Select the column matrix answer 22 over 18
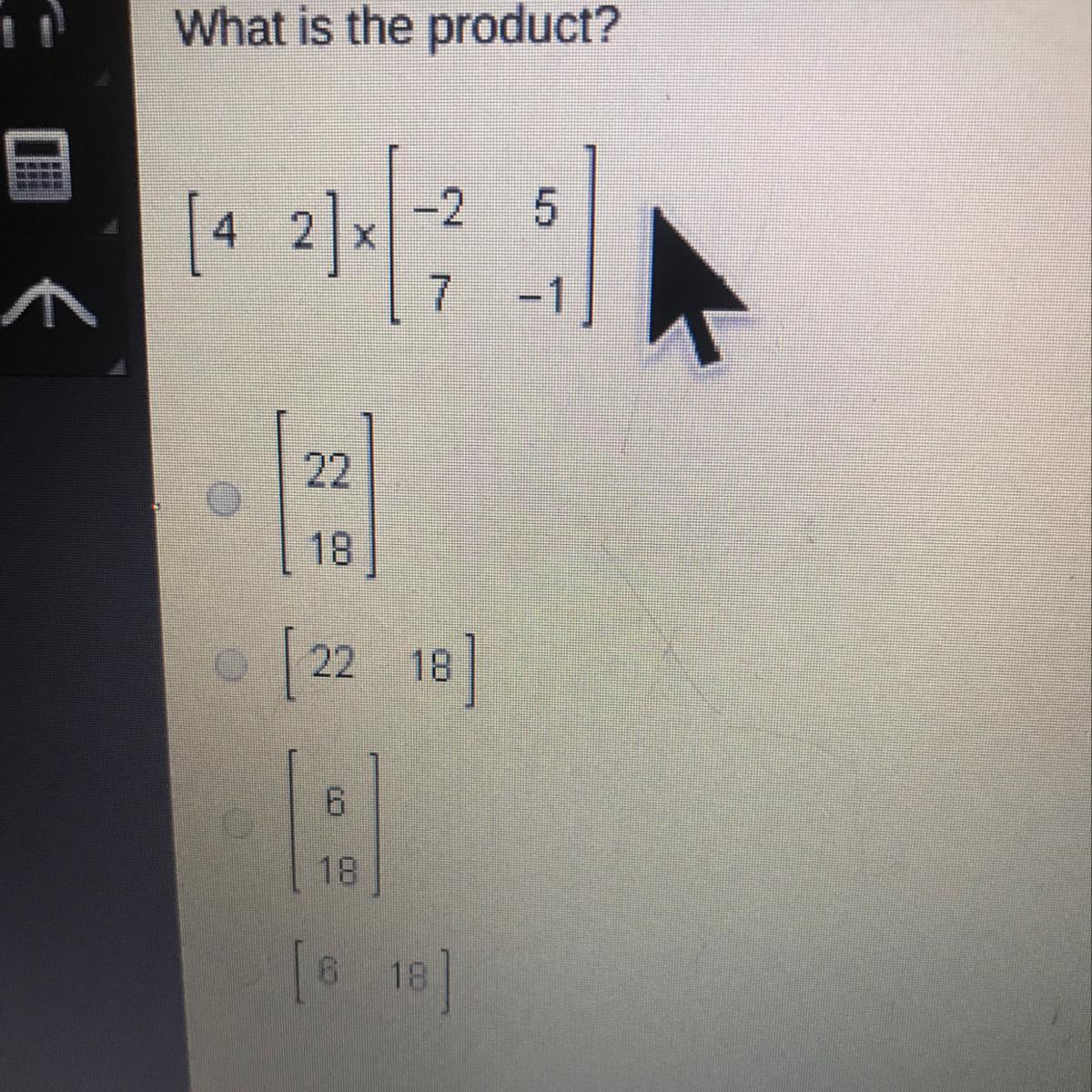The width and height of the screenshot is (1092, 1092). pyautogui.click(x=225, y=499)
